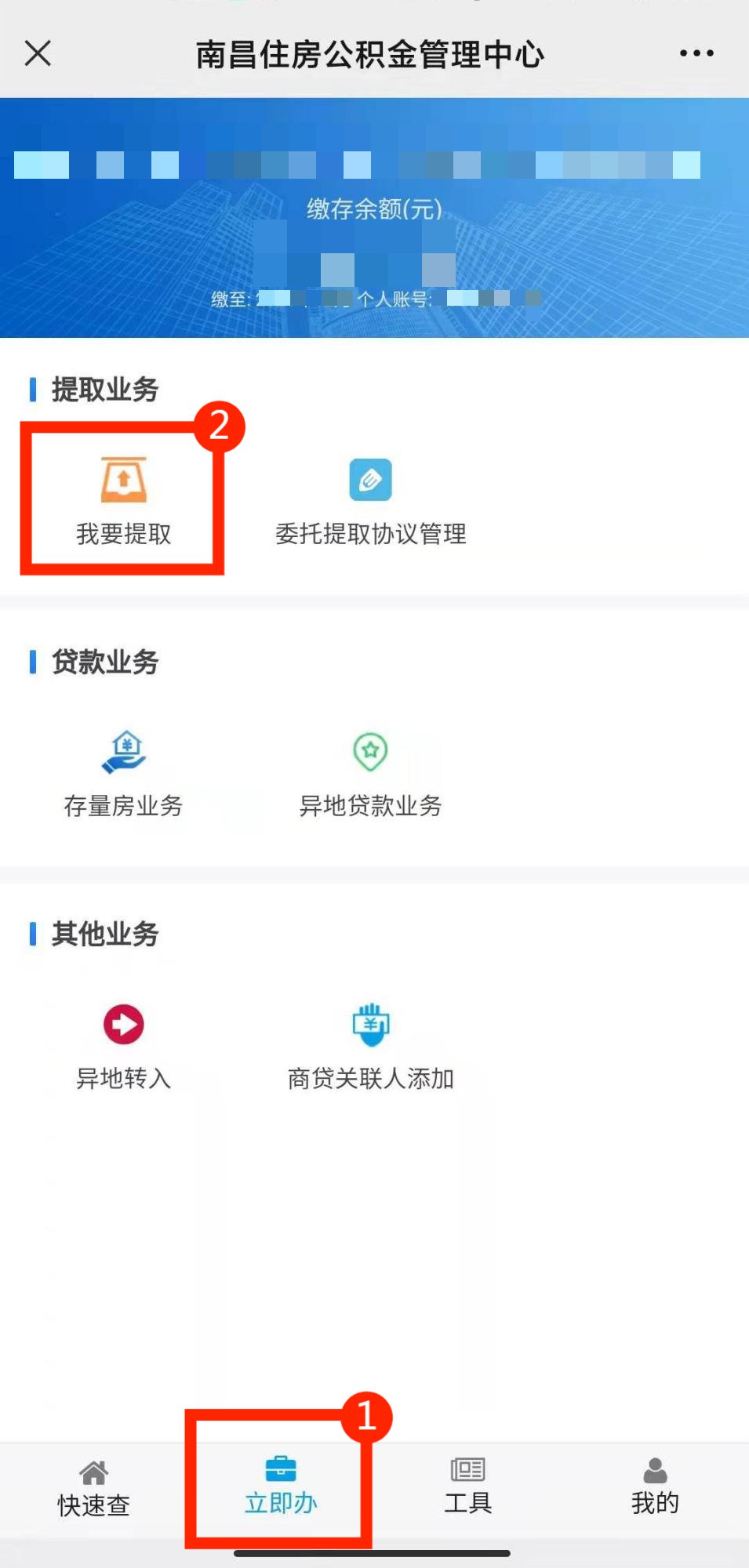Switch to the 工具 tab
749x1568 pixels.
click(467, 1486)
